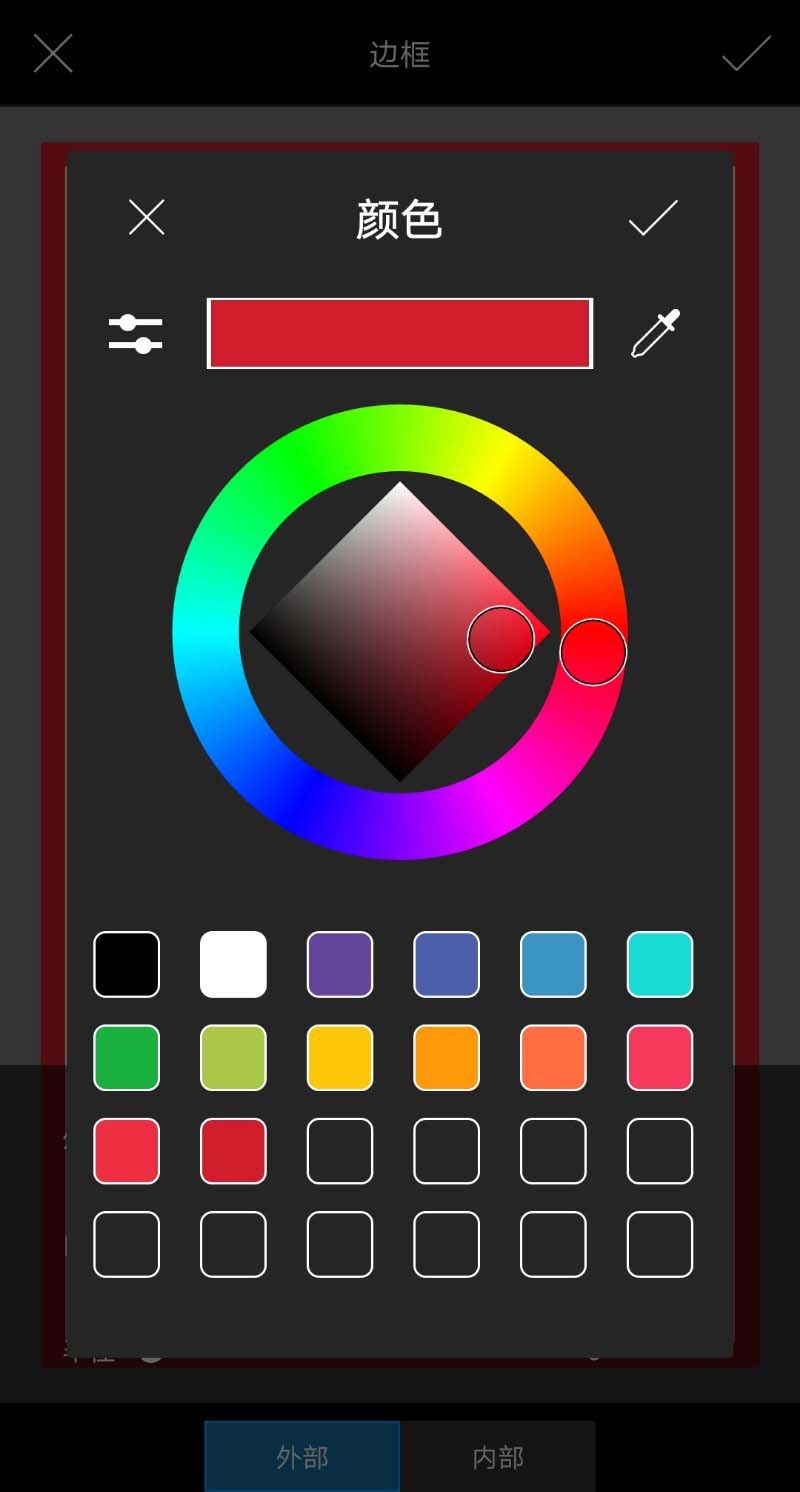Confirm the selected color with the checkmark

click(653, 218)
